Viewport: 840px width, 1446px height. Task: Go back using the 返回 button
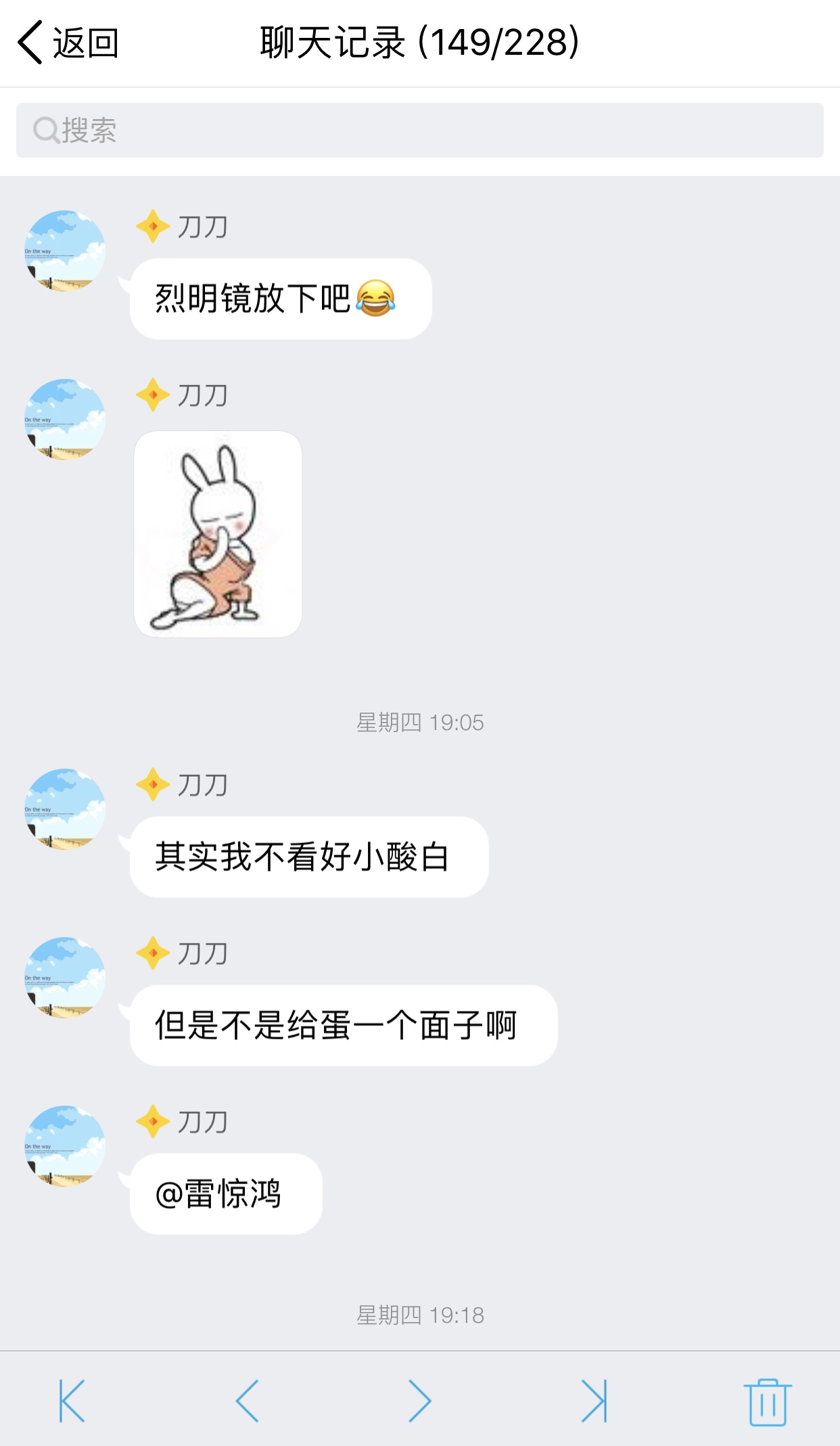[68, 43]
